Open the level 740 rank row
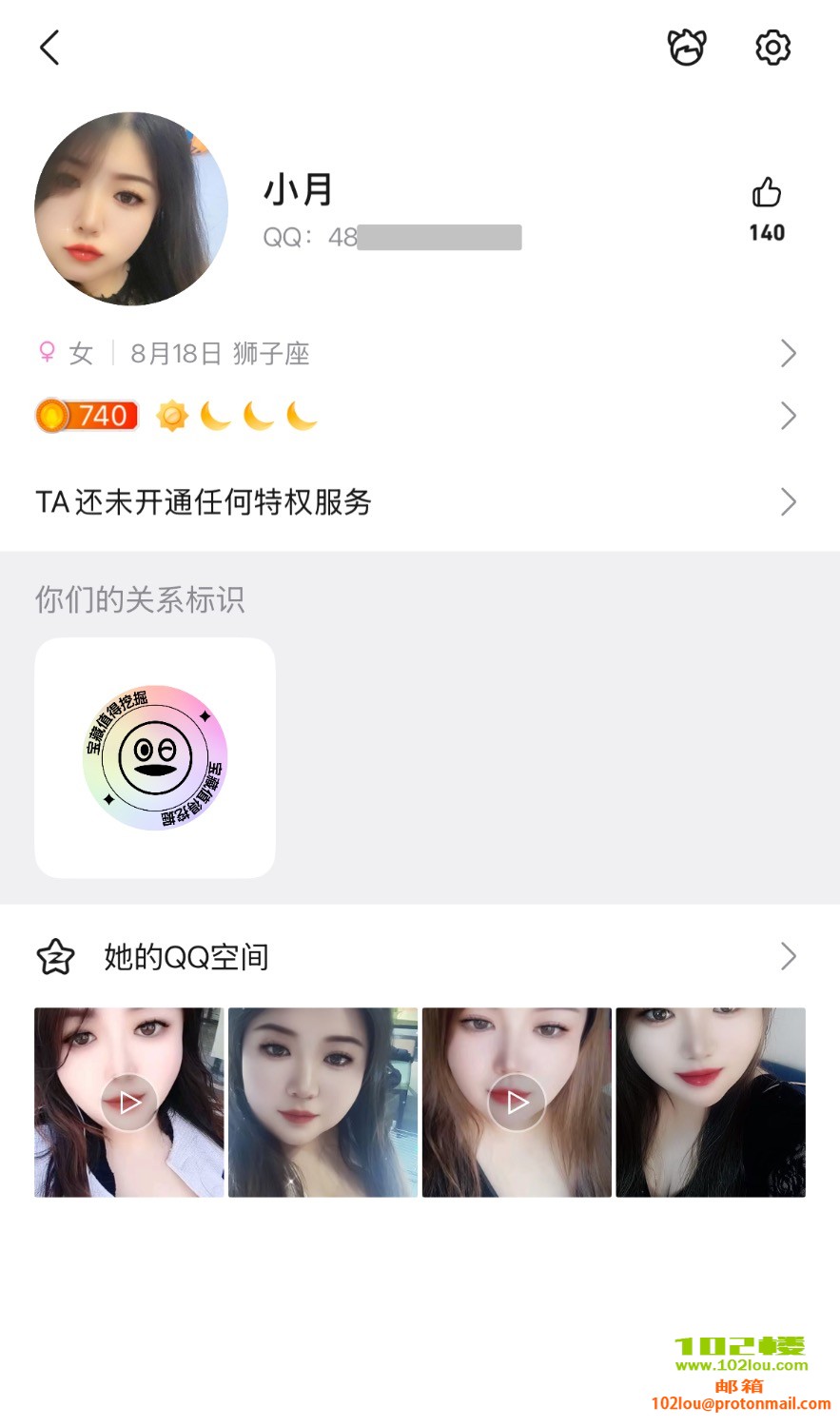 click(419, 416)
